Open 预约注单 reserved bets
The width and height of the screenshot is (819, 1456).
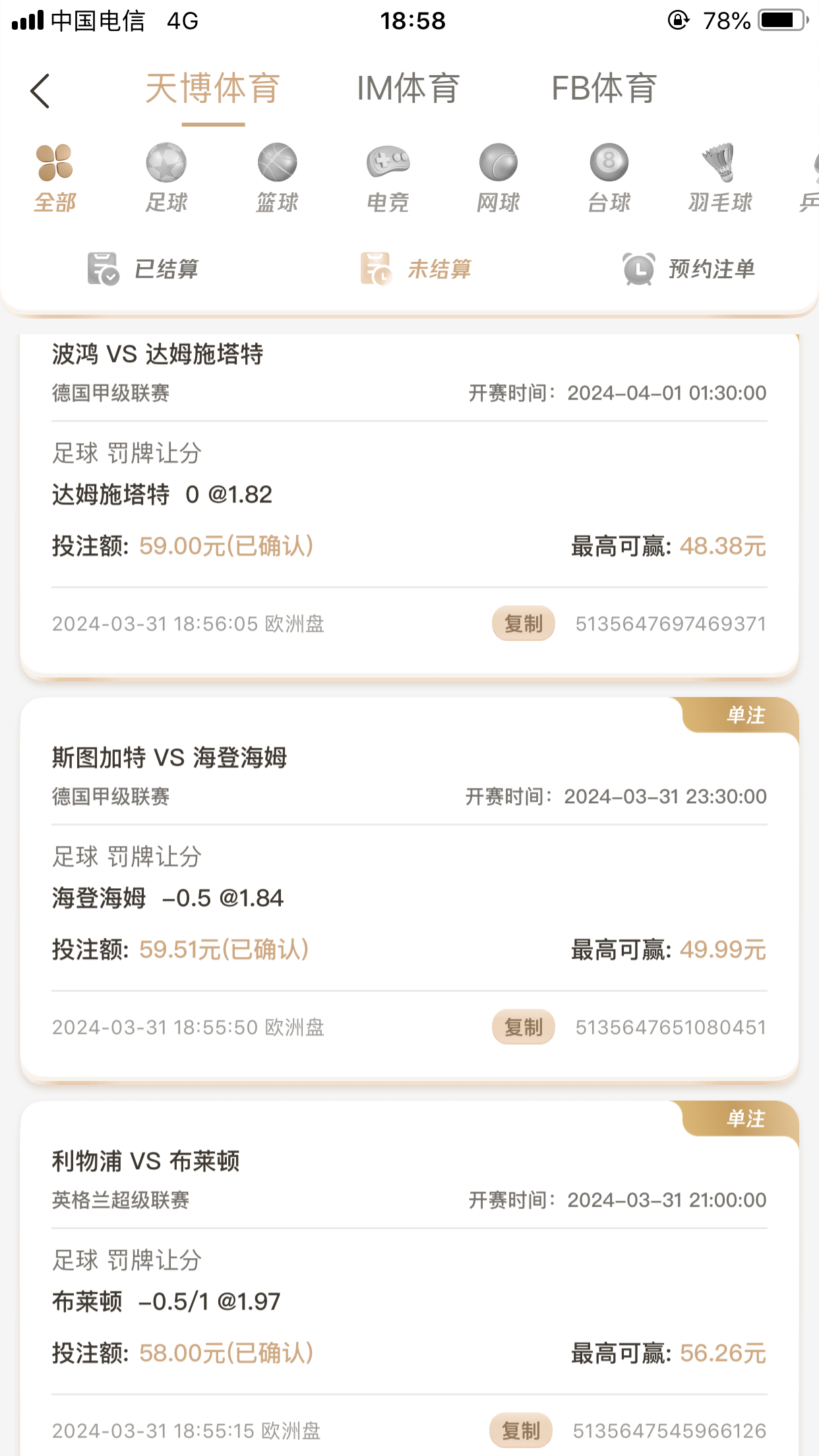pos(689,269)
